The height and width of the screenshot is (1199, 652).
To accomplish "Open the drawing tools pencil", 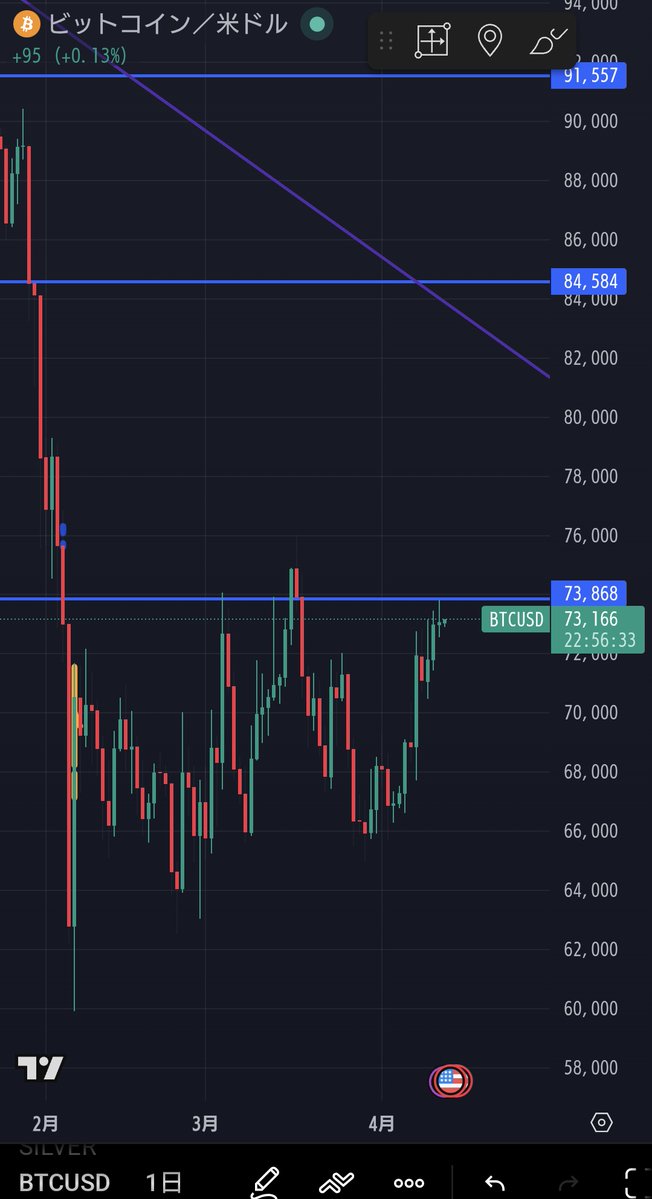I will click(x=265, y=1182).
